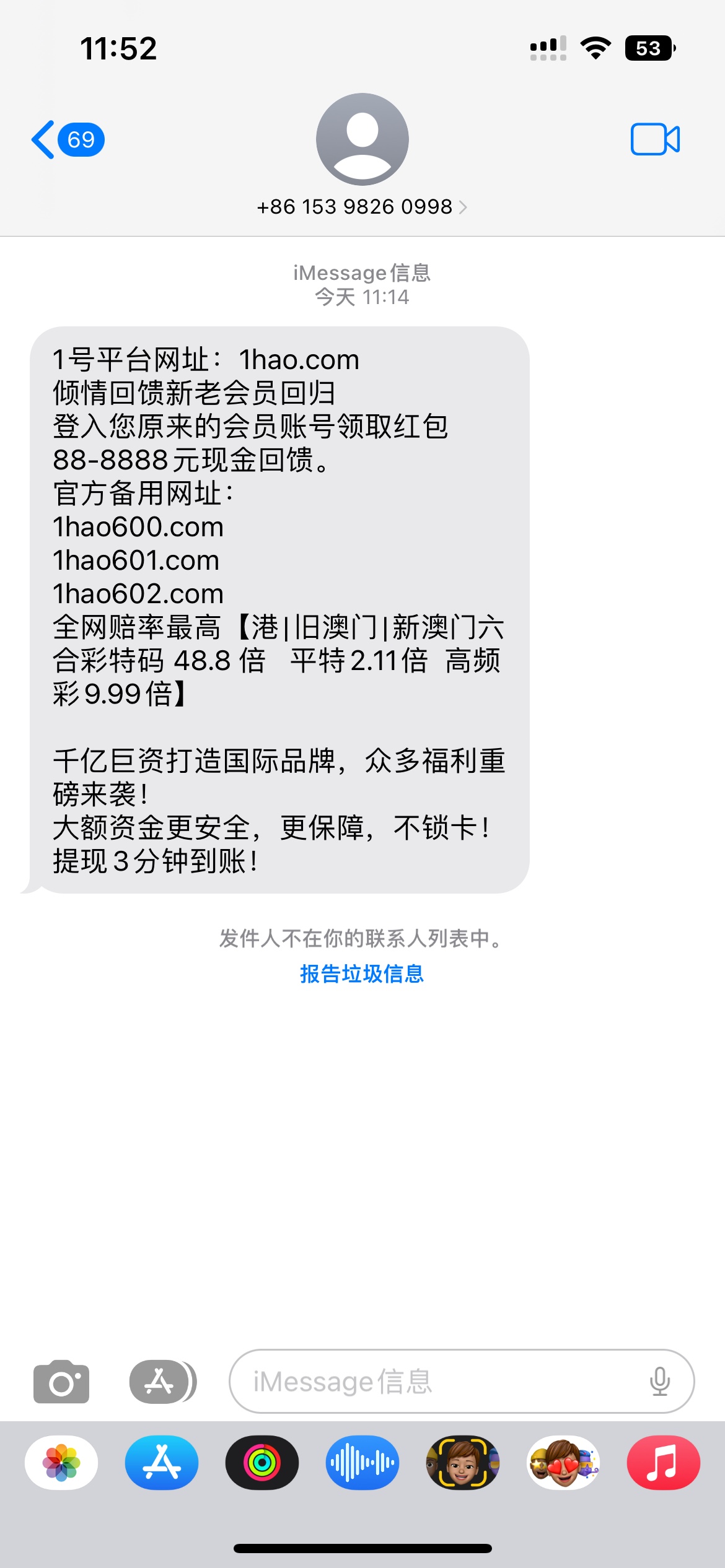The height and width of the screenshot is (1568, 725).
Task: Tap the time 11:52 in the status bar
Action: (x=118, y=48)
